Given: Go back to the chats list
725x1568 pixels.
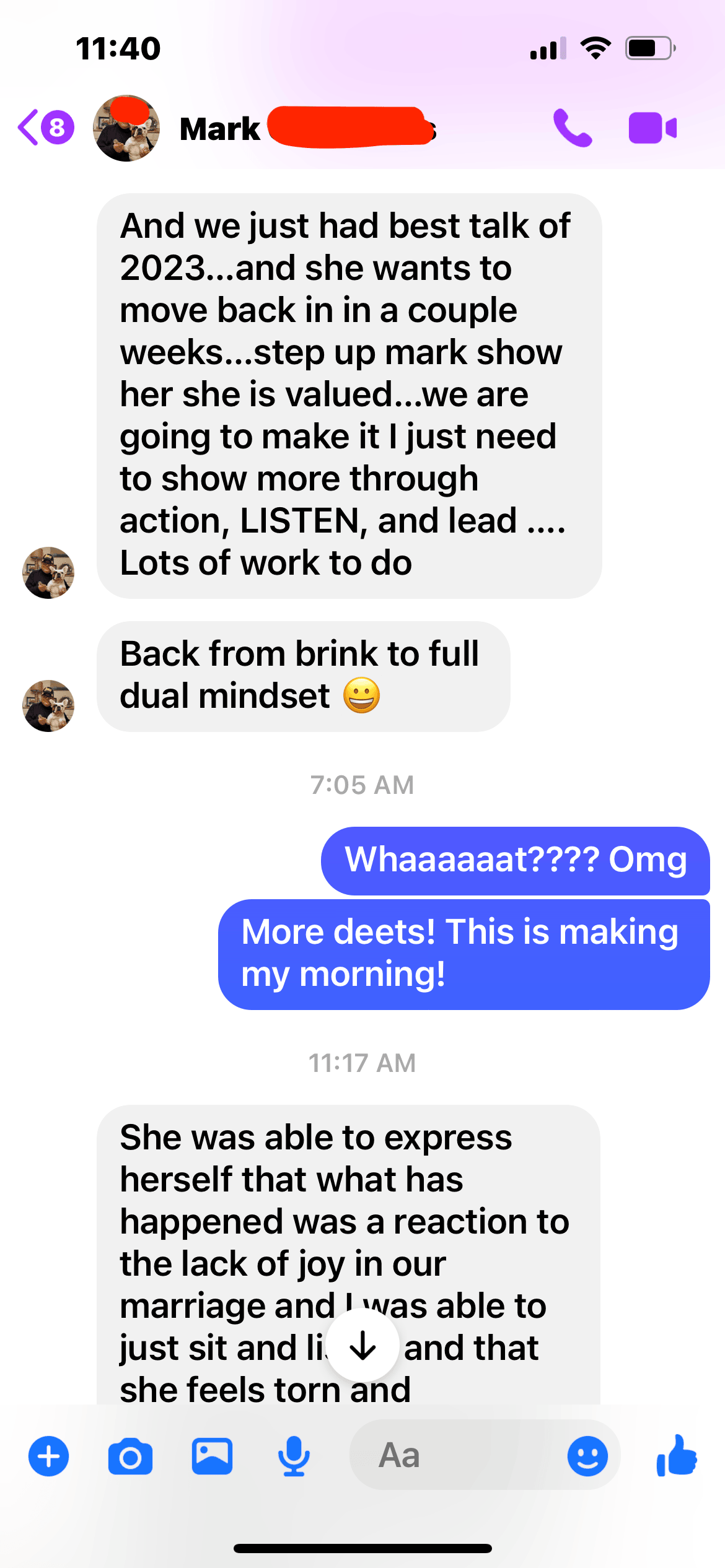Looking at the screenshot, I should pos(45,128).
